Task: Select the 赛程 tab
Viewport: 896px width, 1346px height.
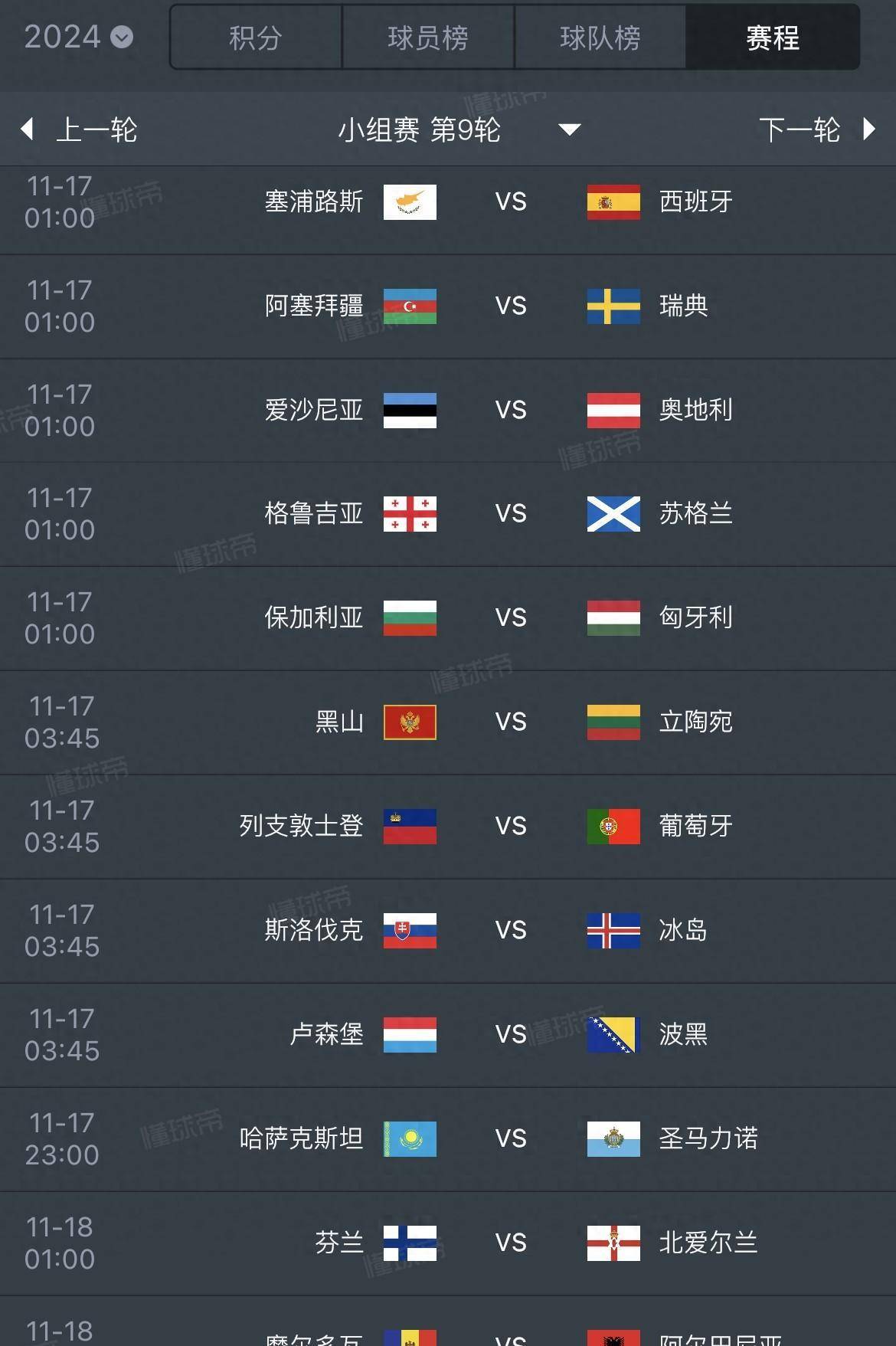Action: 772,38
